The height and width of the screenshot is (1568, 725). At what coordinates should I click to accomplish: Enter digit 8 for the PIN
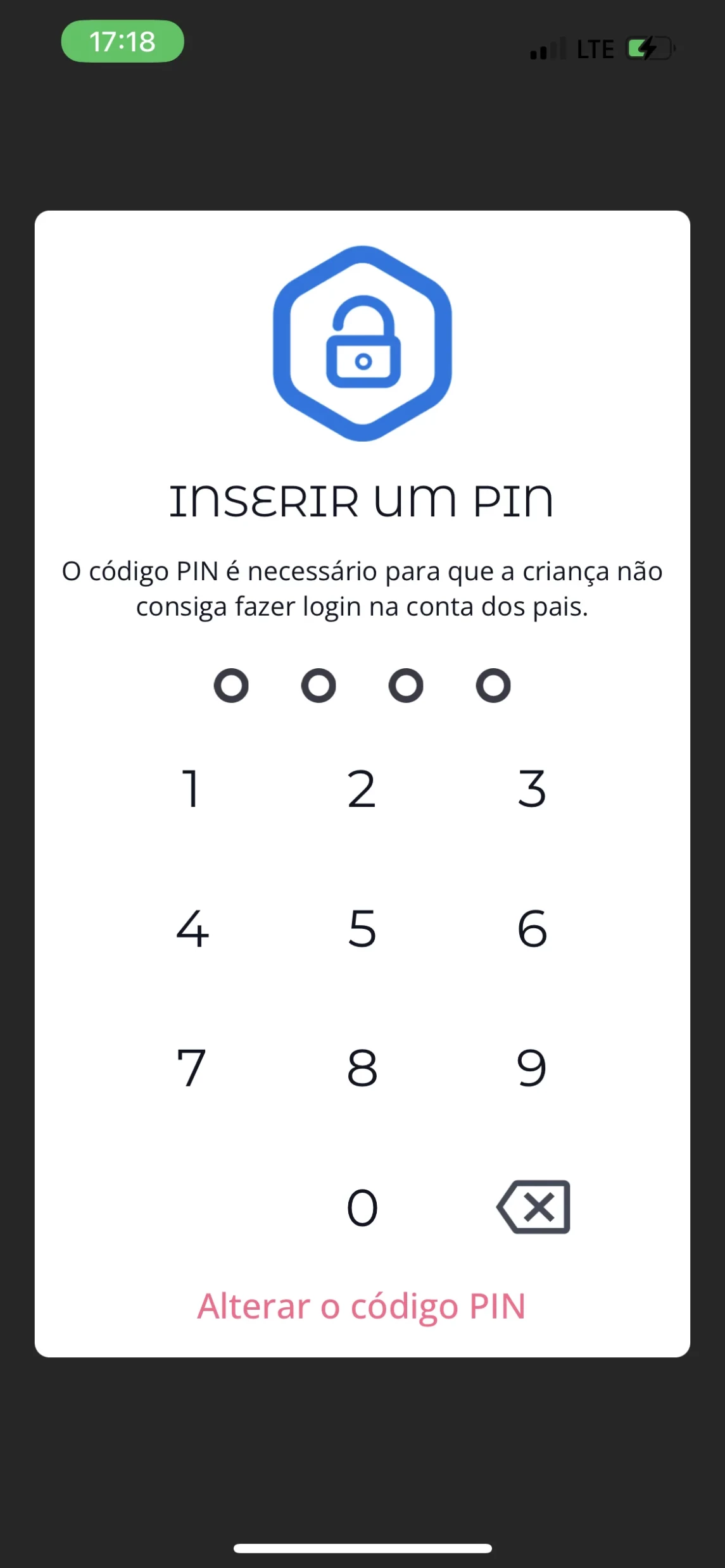(x=362, y=1068)
